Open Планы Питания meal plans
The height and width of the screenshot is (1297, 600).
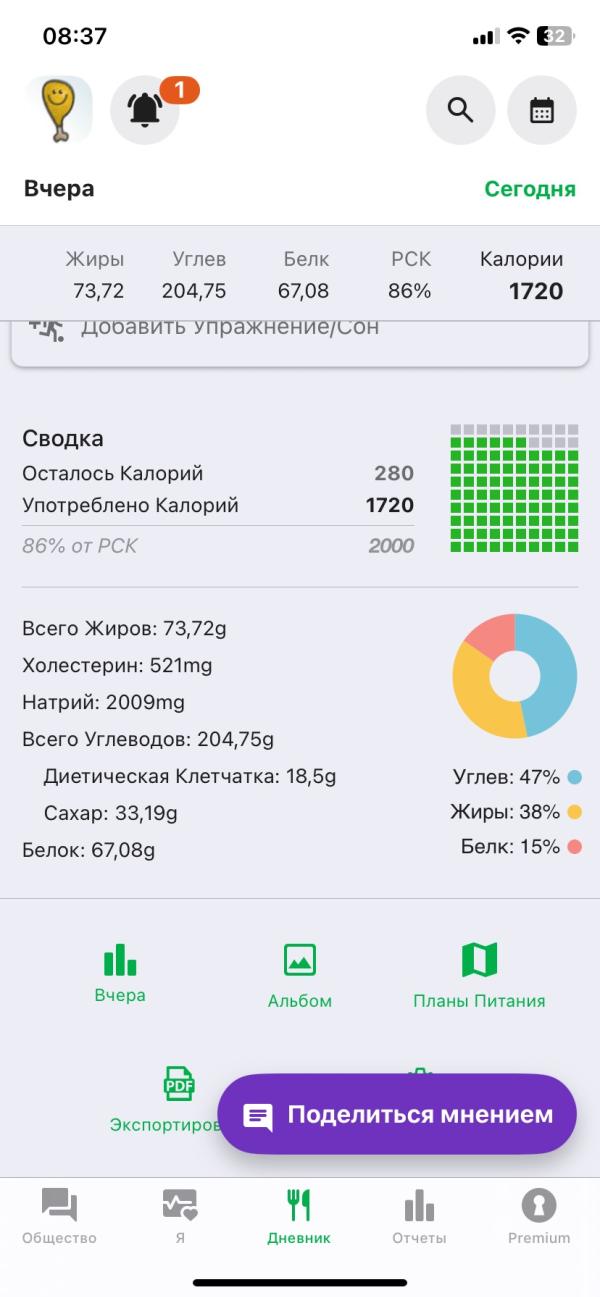coord(479,975)
